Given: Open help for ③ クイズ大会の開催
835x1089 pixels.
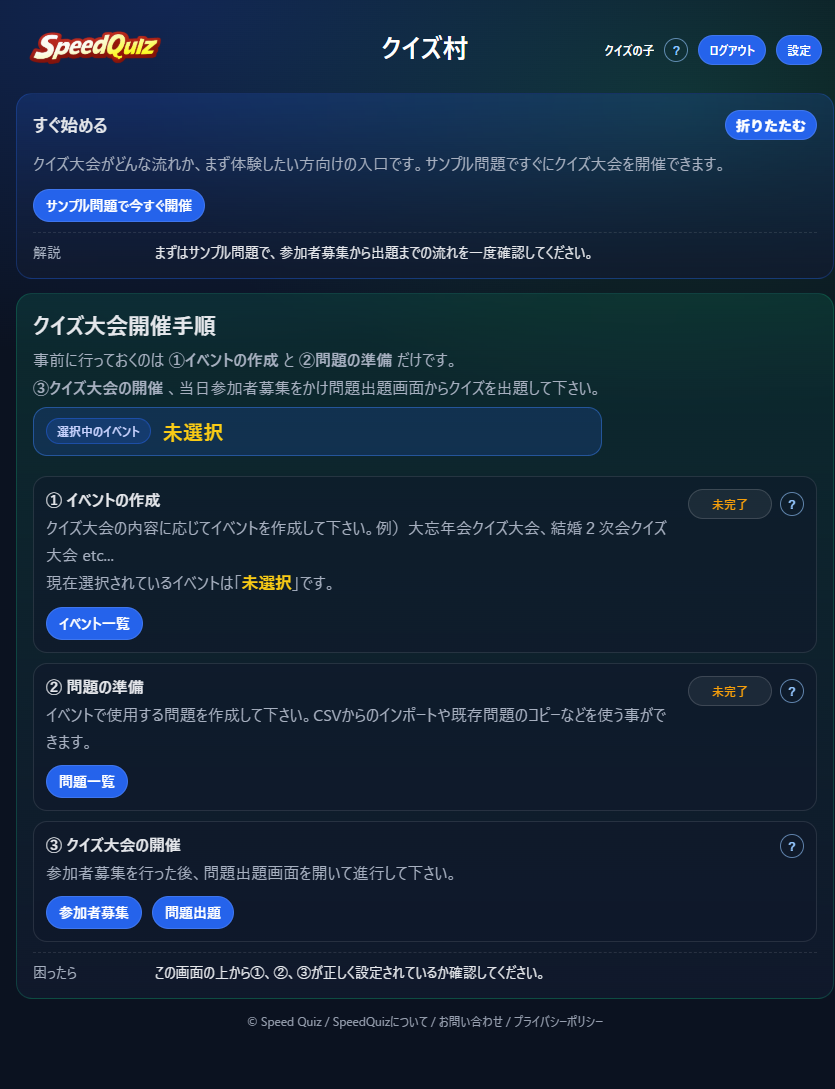Looking at the screenshot, I should point(792,846).
